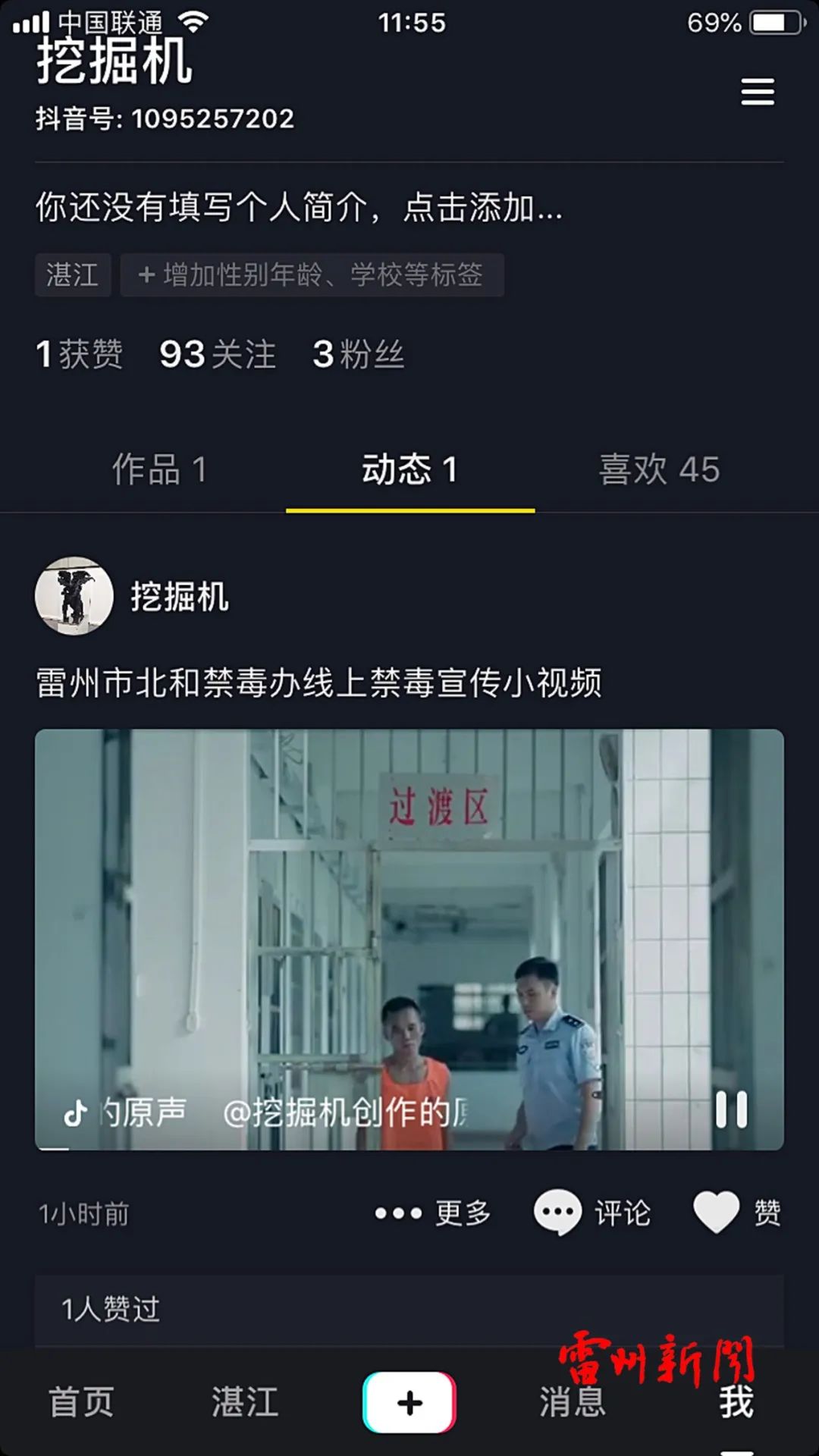Open the hamburger menu
This screenshot has height=1456, width=819.
[x=757, y=92]
